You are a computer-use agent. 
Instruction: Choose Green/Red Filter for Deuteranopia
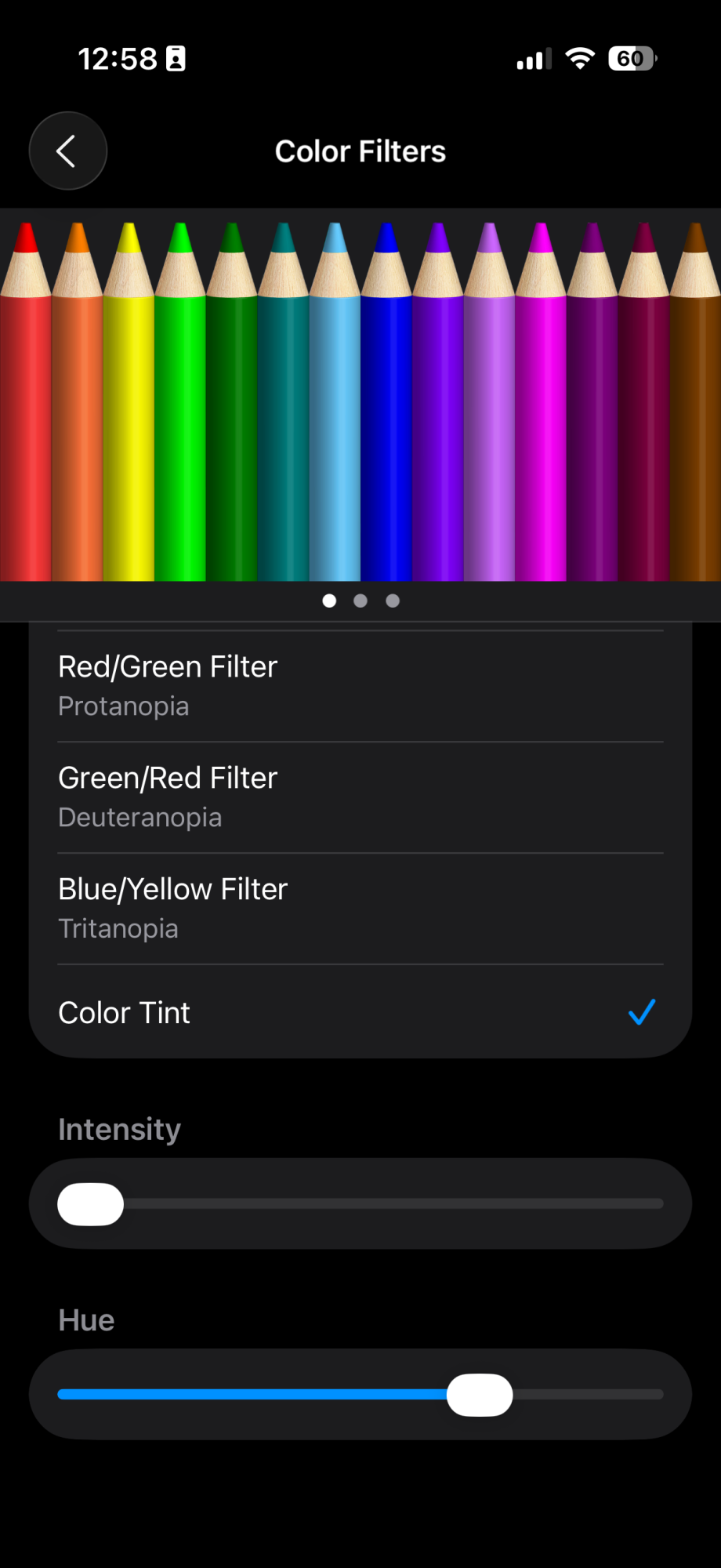360,797
